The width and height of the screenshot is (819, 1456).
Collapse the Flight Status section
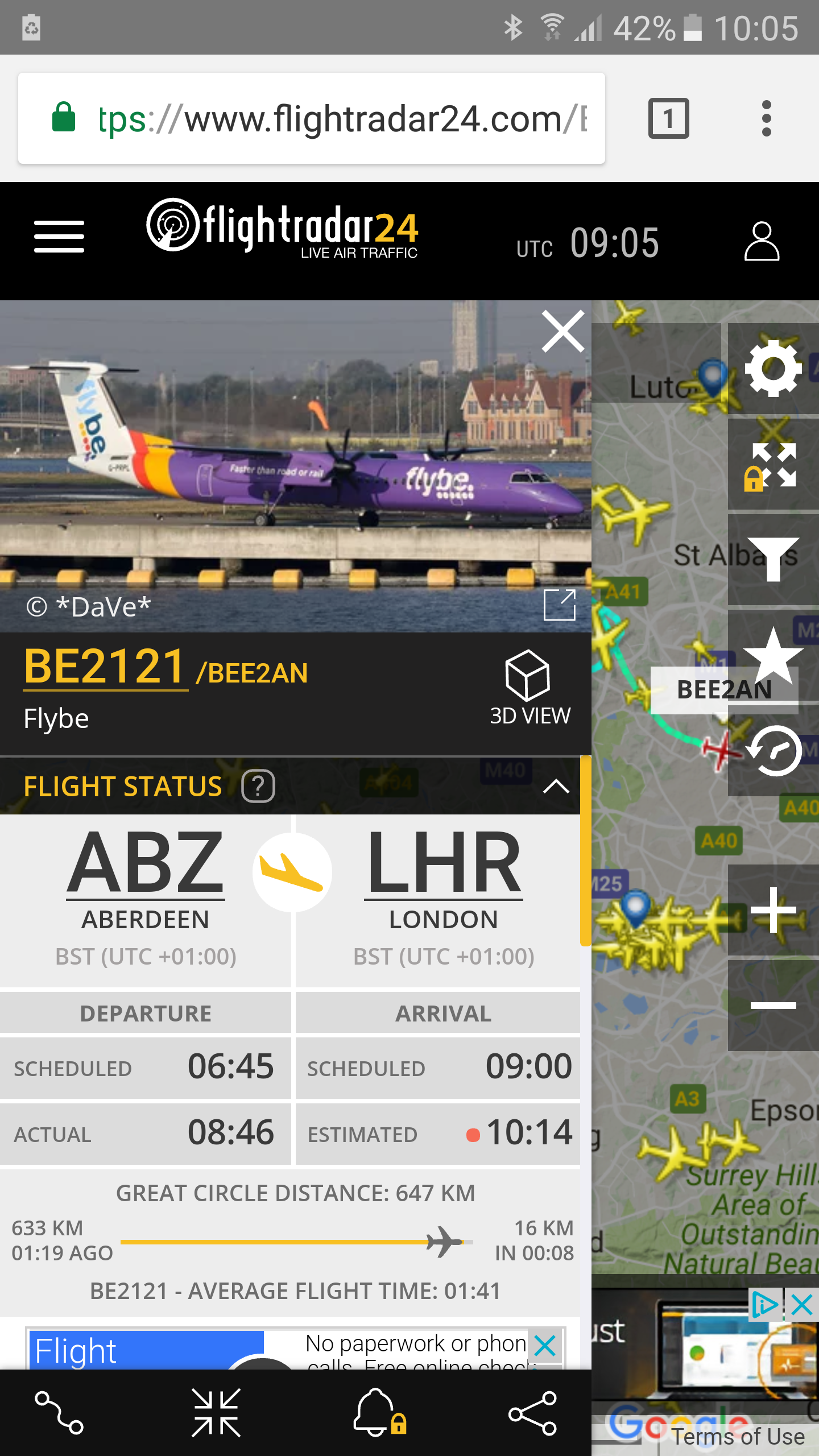(556, 786)
